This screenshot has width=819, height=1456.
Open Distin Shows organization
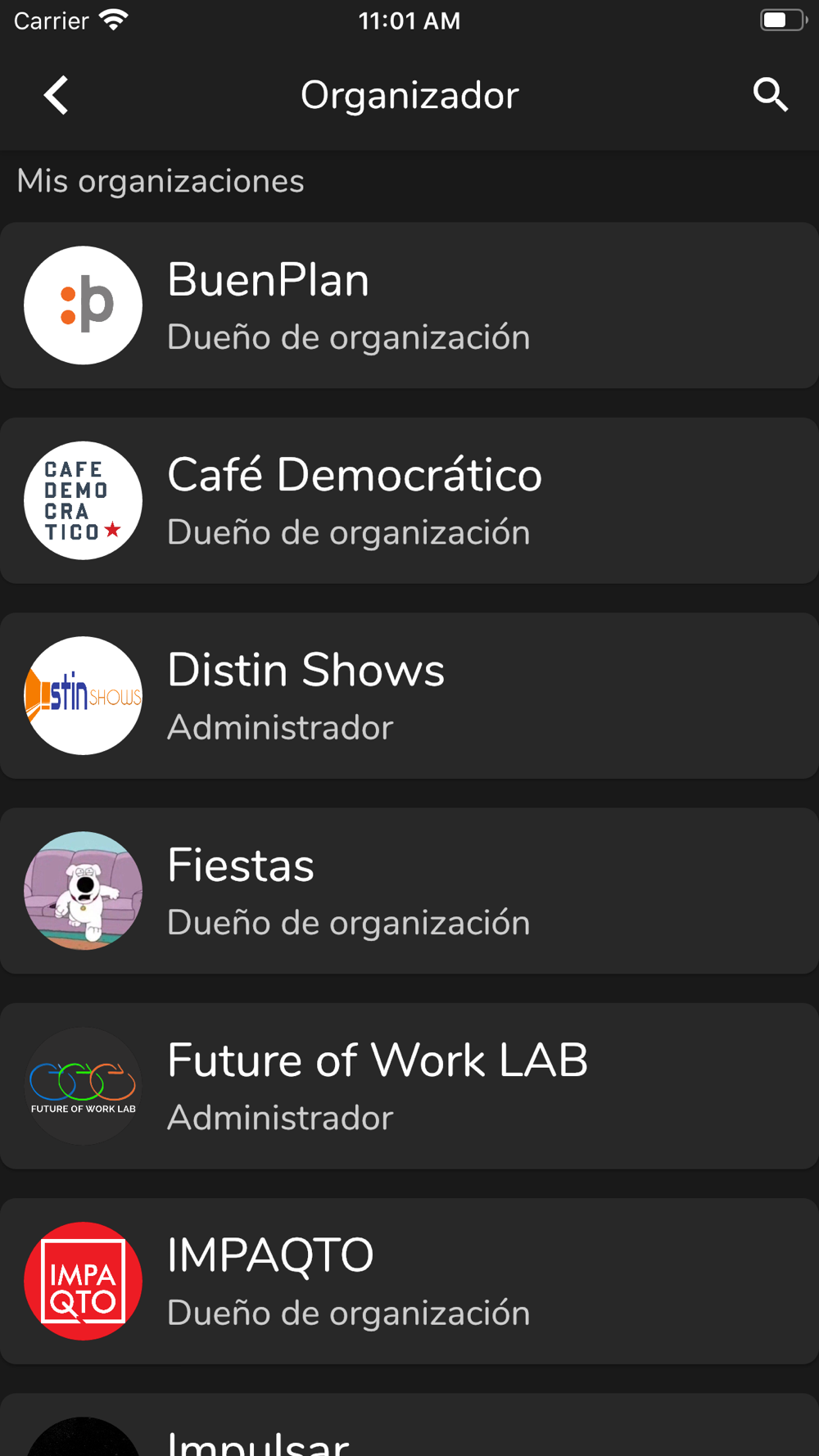(409, 695)
